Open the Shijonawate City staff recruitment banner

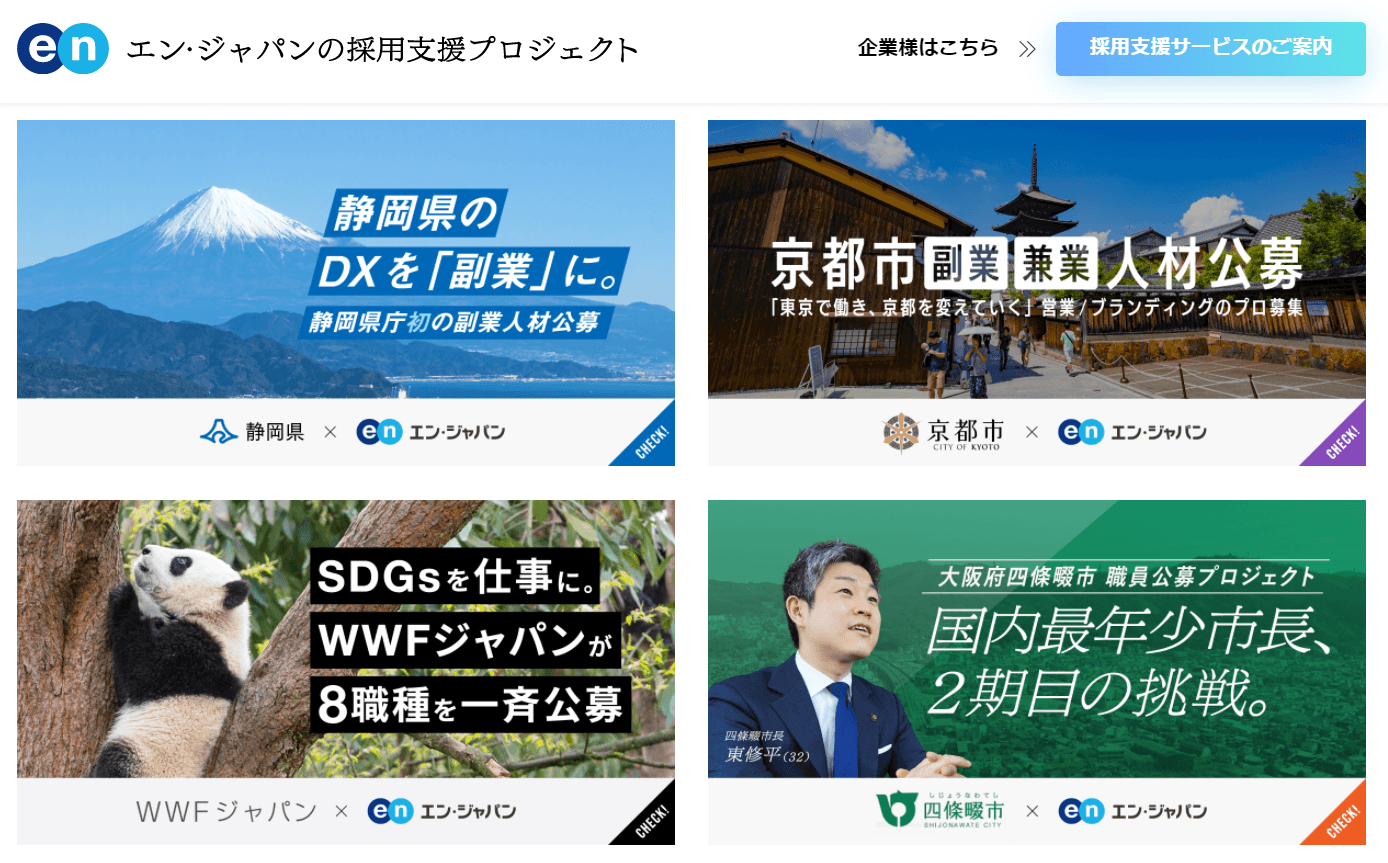click(1036, 670)
